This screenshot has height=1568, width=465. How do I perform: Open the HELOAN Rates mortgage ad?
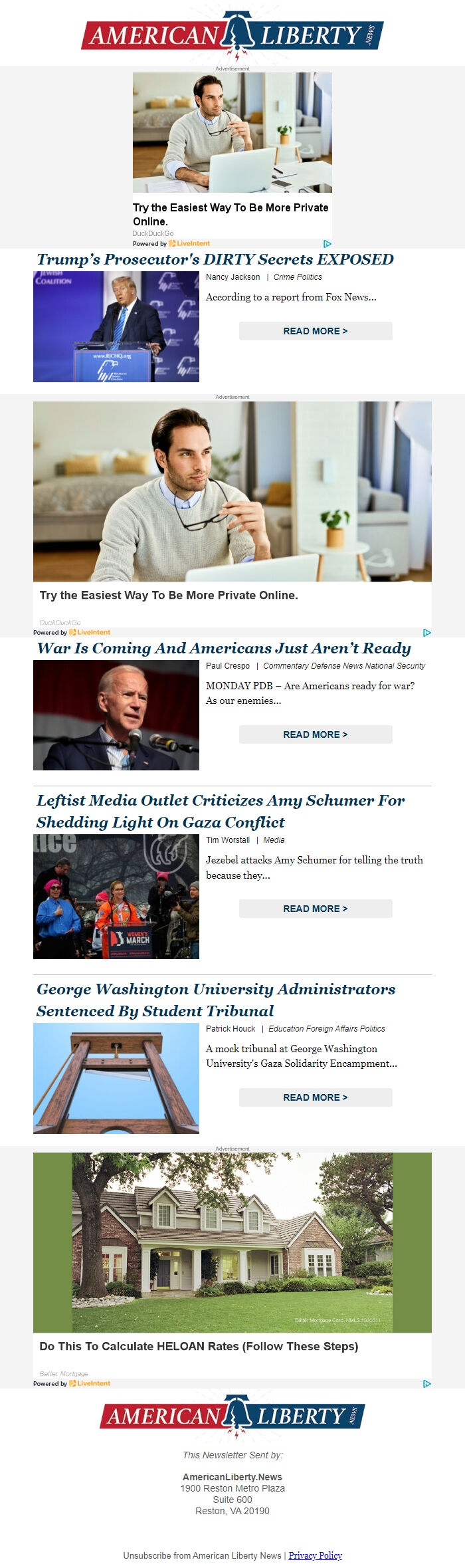click(232, 1243)
